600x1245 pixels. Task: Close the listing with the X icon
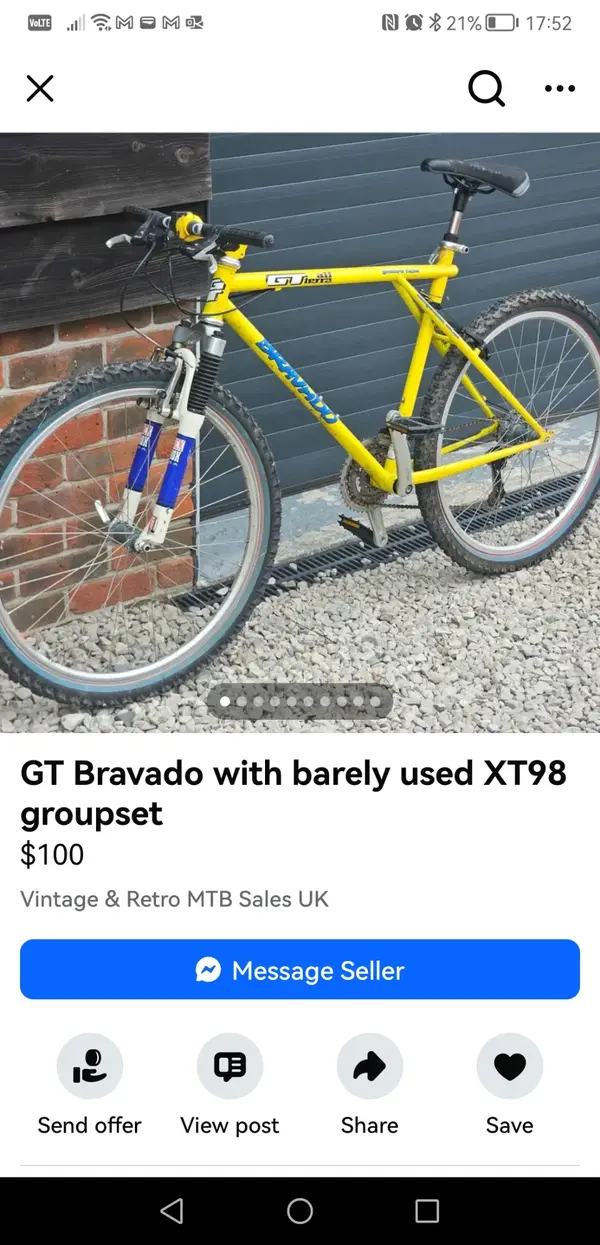point(40,89)
